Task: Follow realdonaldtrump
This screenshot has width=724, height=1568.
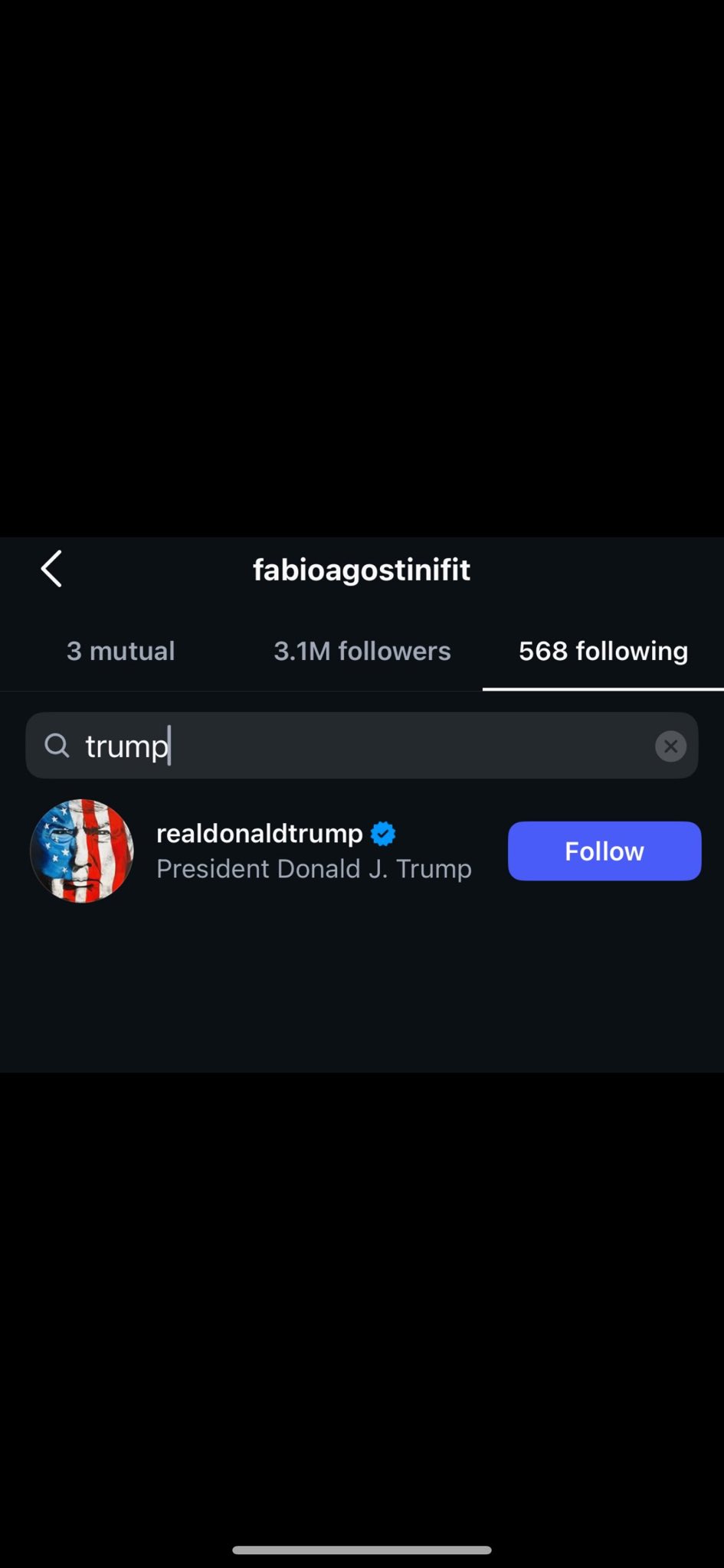Action: (x=604, y=851)
